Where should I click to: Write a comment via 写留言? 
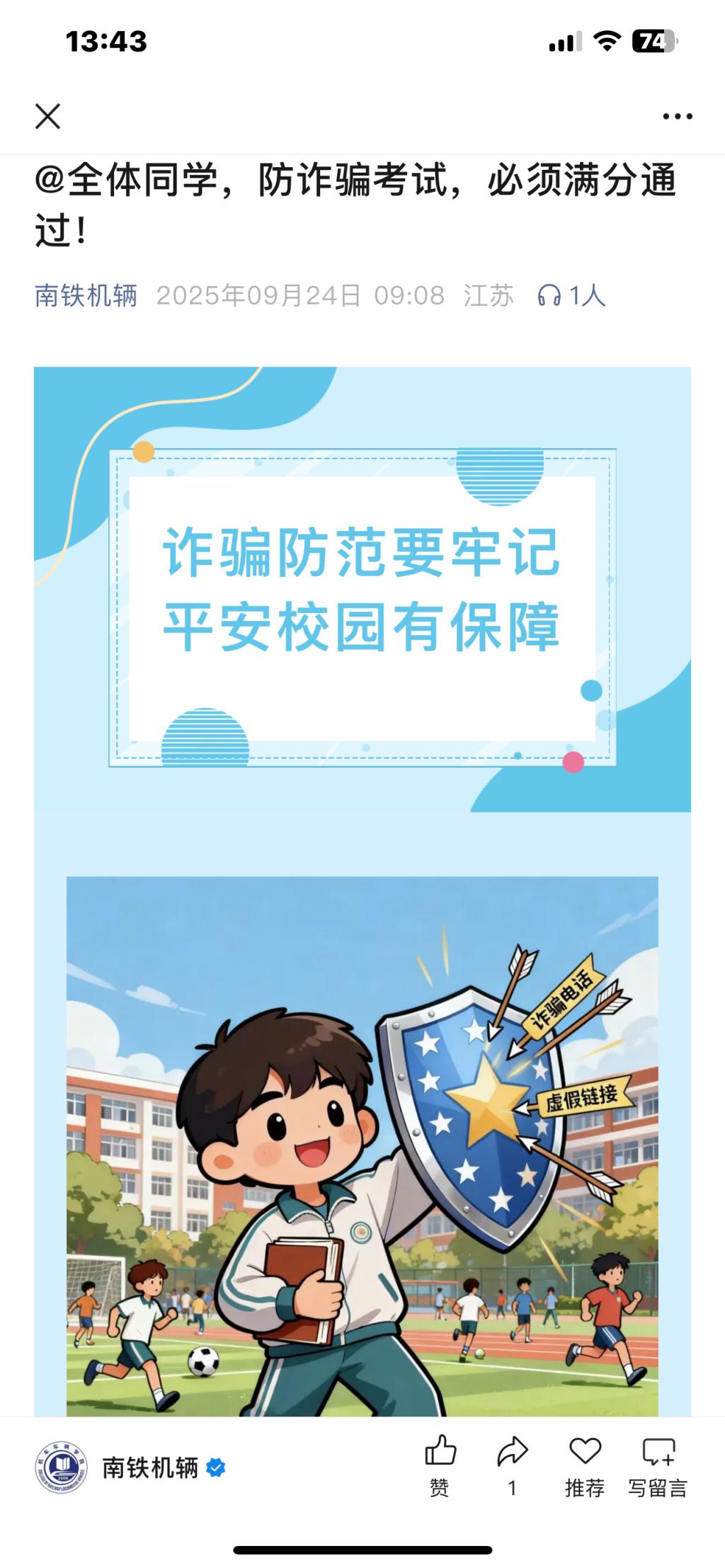(658, 1465)
